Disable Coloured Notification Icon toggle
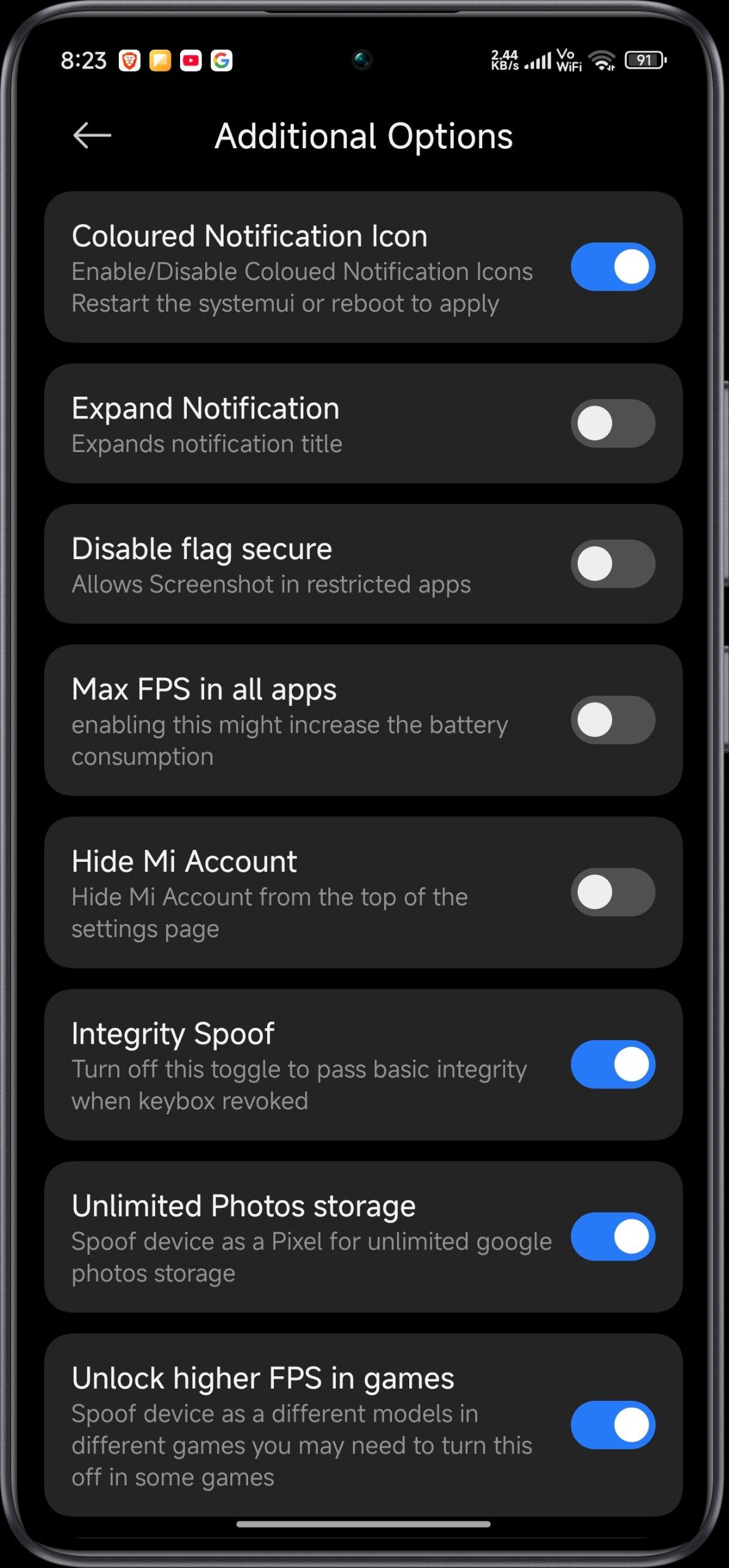This screenshot has height=1568, width=729. tap(613, 267)
